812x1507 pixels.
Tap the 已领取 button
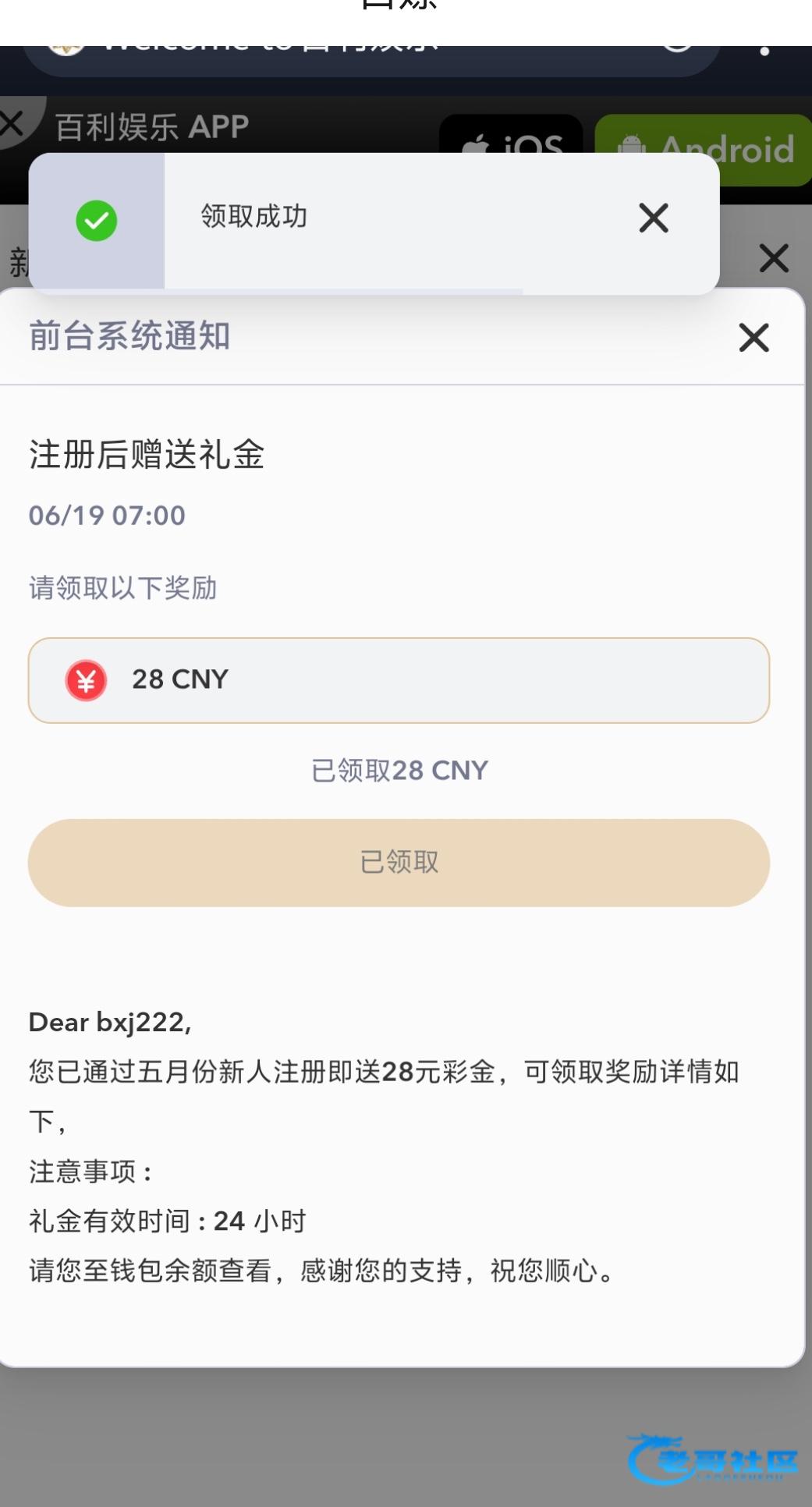(x=399, y=863)
